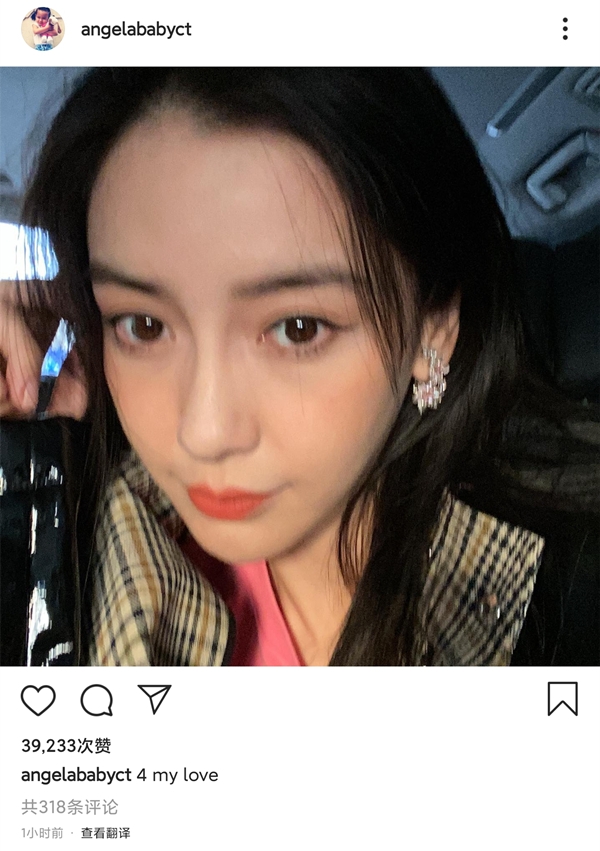Like this post with the heart icon
Screen dimensions: 600x851
coord(38,699)
